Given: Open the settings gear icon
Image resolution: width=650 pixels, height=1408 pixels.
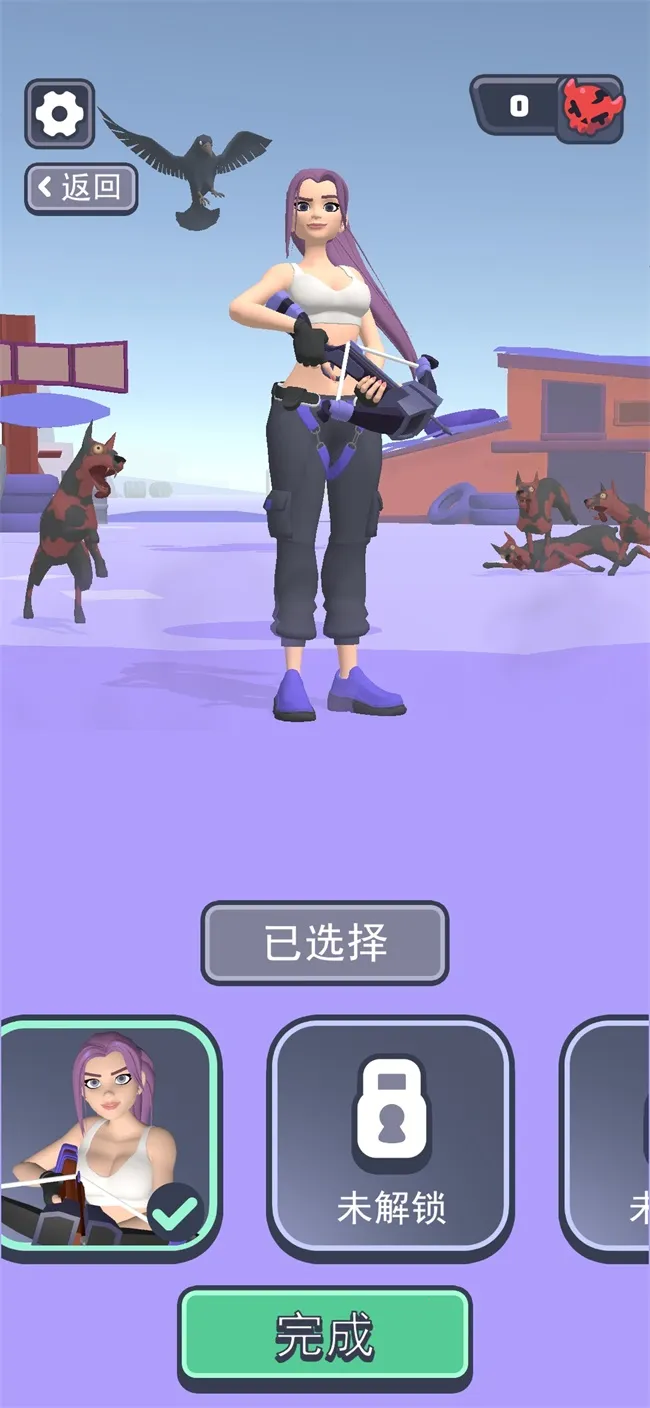Looking at the screenshot, I should click(x=60, y=115).
